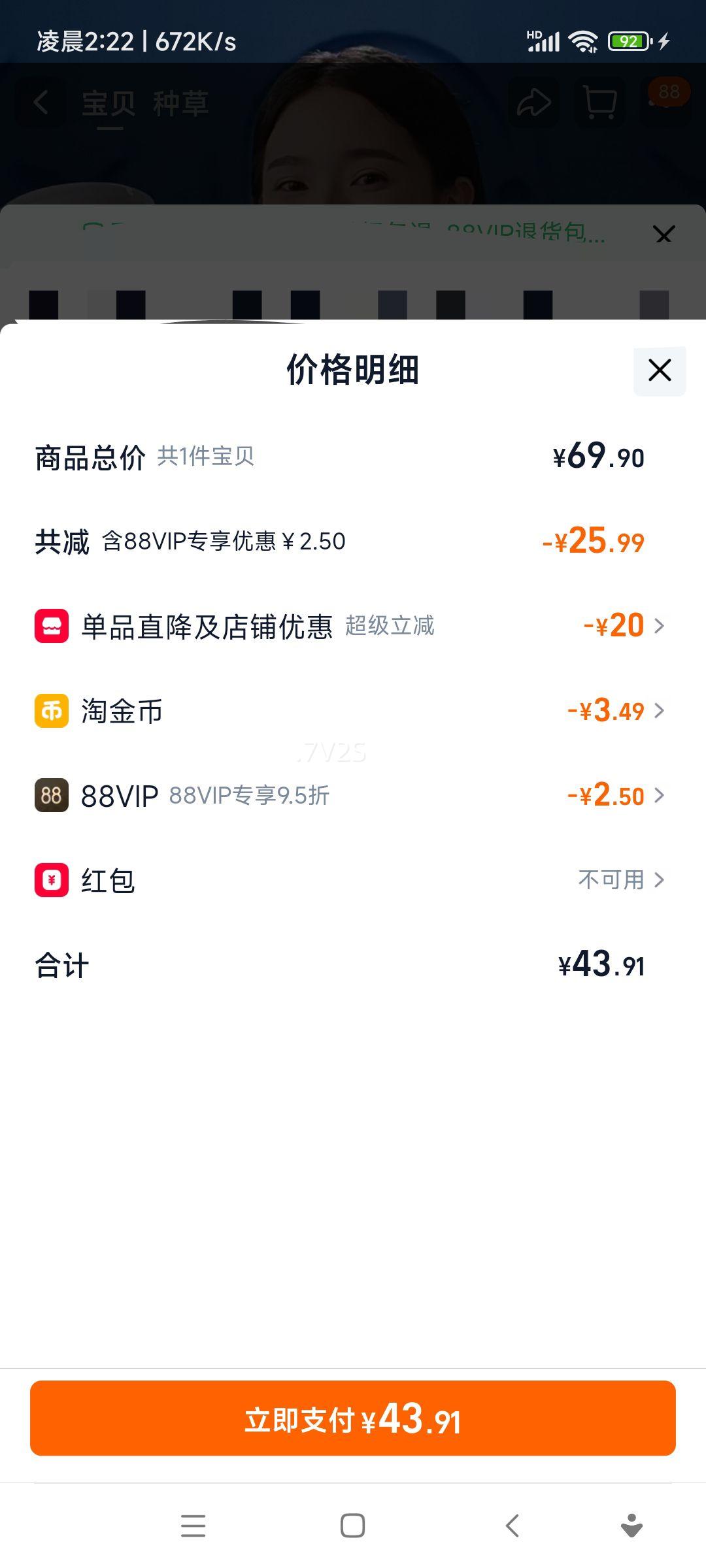Tap the share arrow icon
The image size is (706, 1568).
tap(535, 101)
